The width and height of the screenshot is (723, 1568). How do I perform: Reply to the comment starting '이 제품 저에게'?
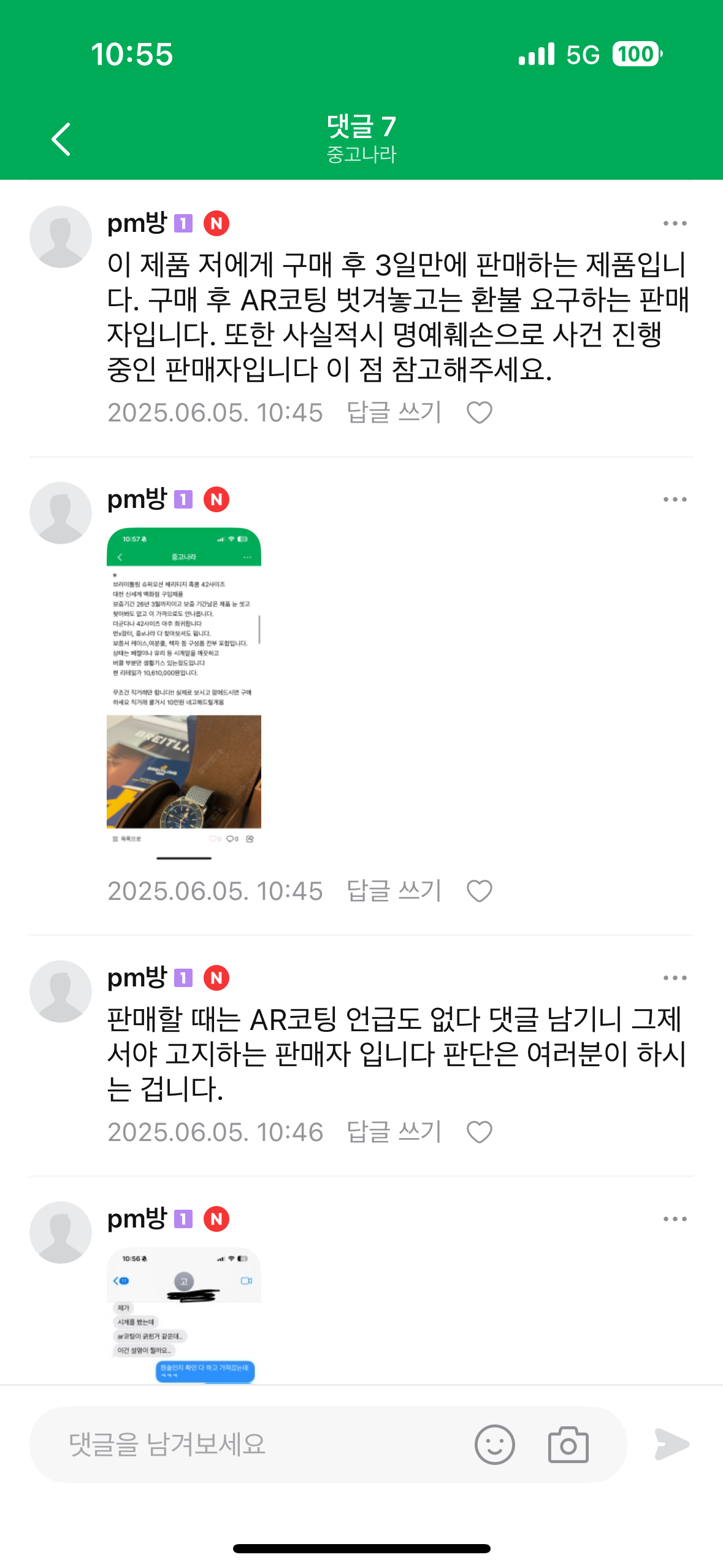394,413
